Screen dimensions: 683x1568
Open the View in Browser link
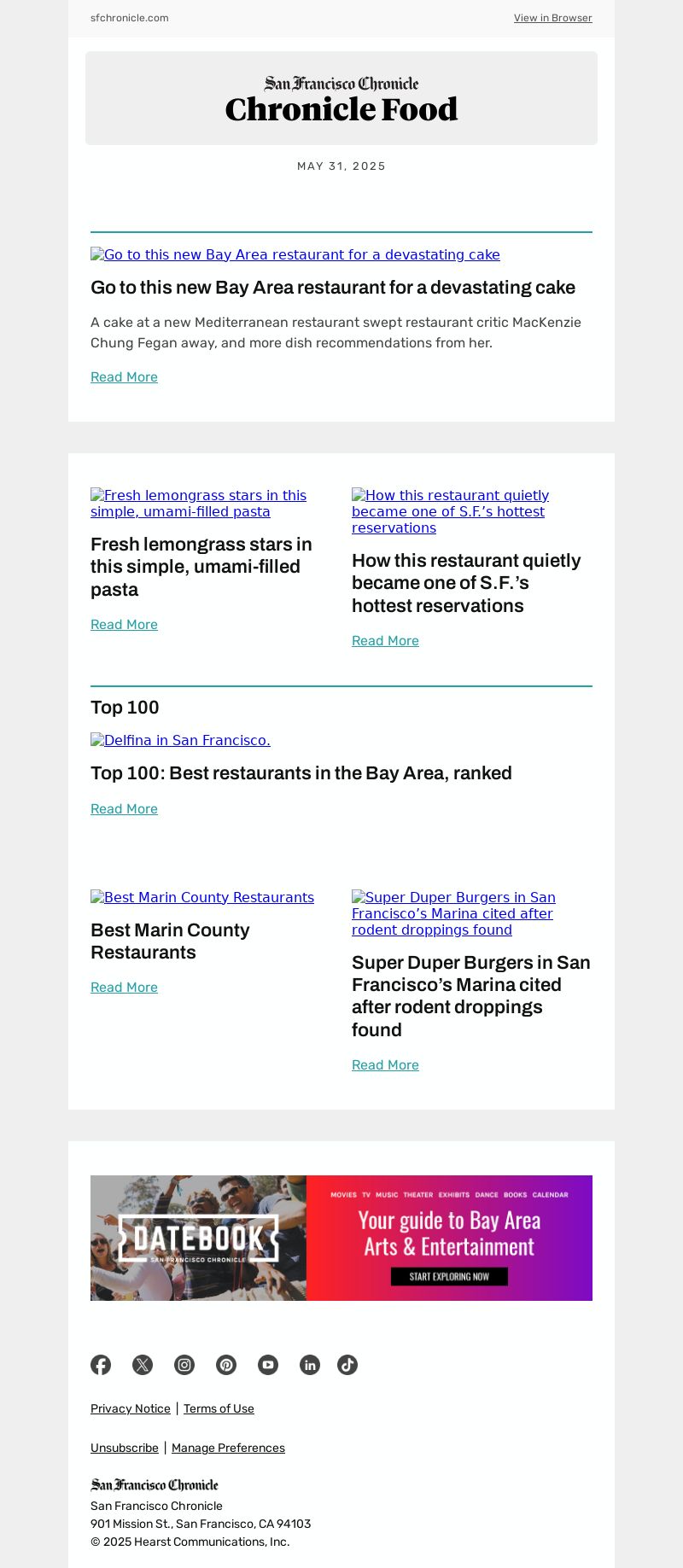click(x=552, y=18)
